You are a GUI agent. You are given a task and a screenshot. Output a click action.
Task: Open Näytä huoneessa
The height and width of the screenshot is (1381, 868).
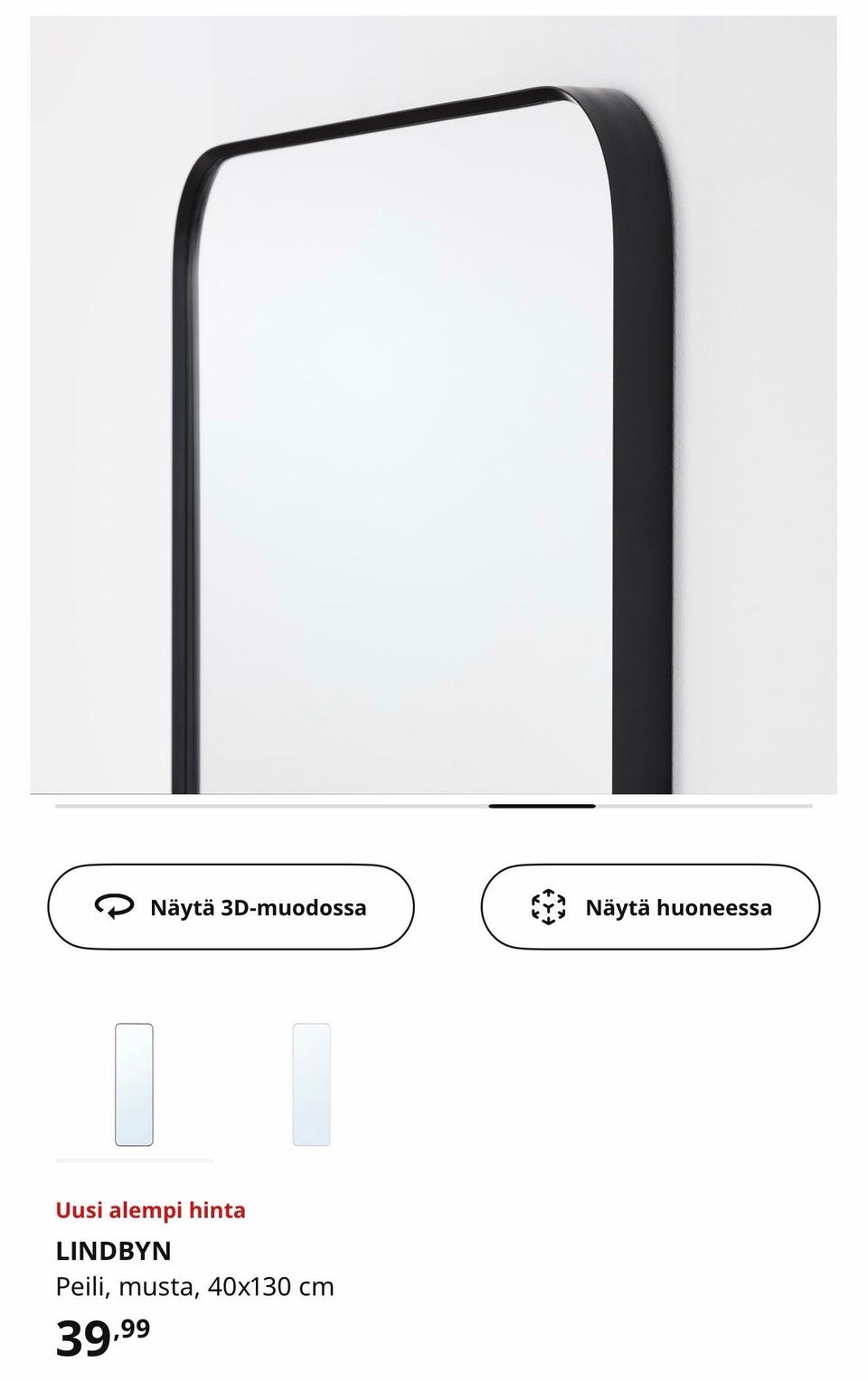click(x=652, y=907)
